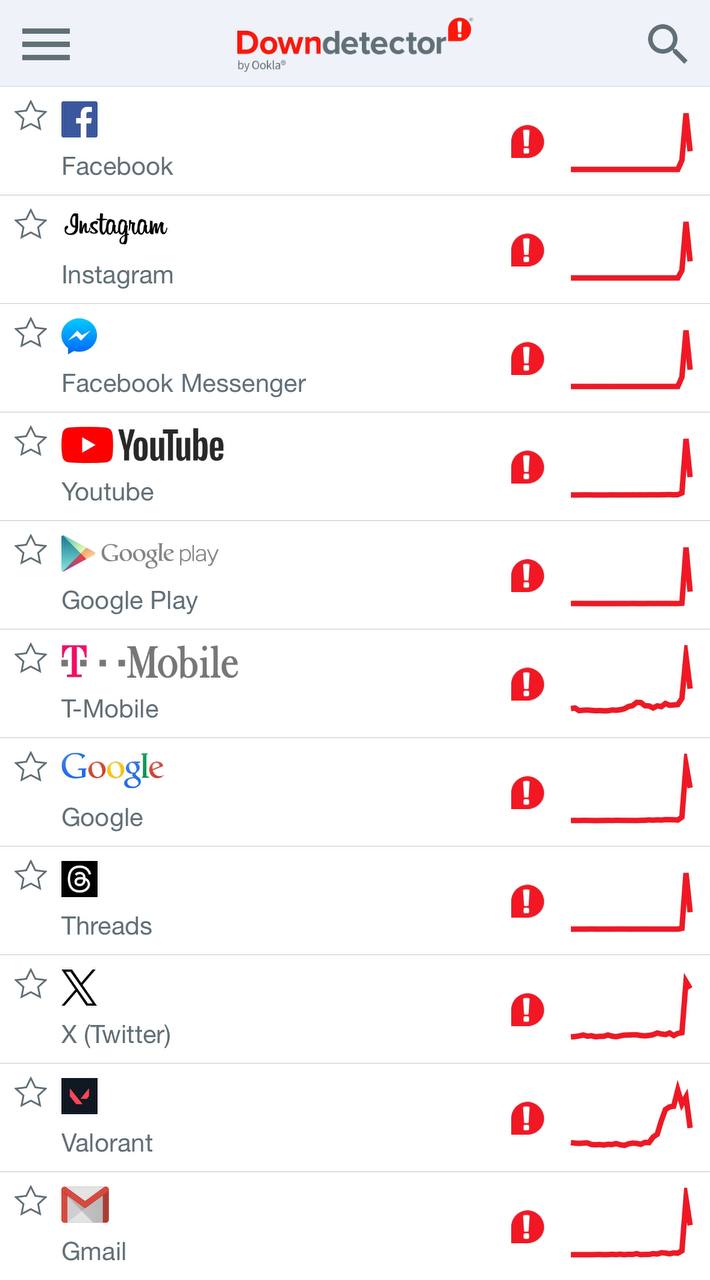The width and height of the screenshot is (710, 1280).
Task: Favorite T-Mobile using the star
Action: coord(31,658)
